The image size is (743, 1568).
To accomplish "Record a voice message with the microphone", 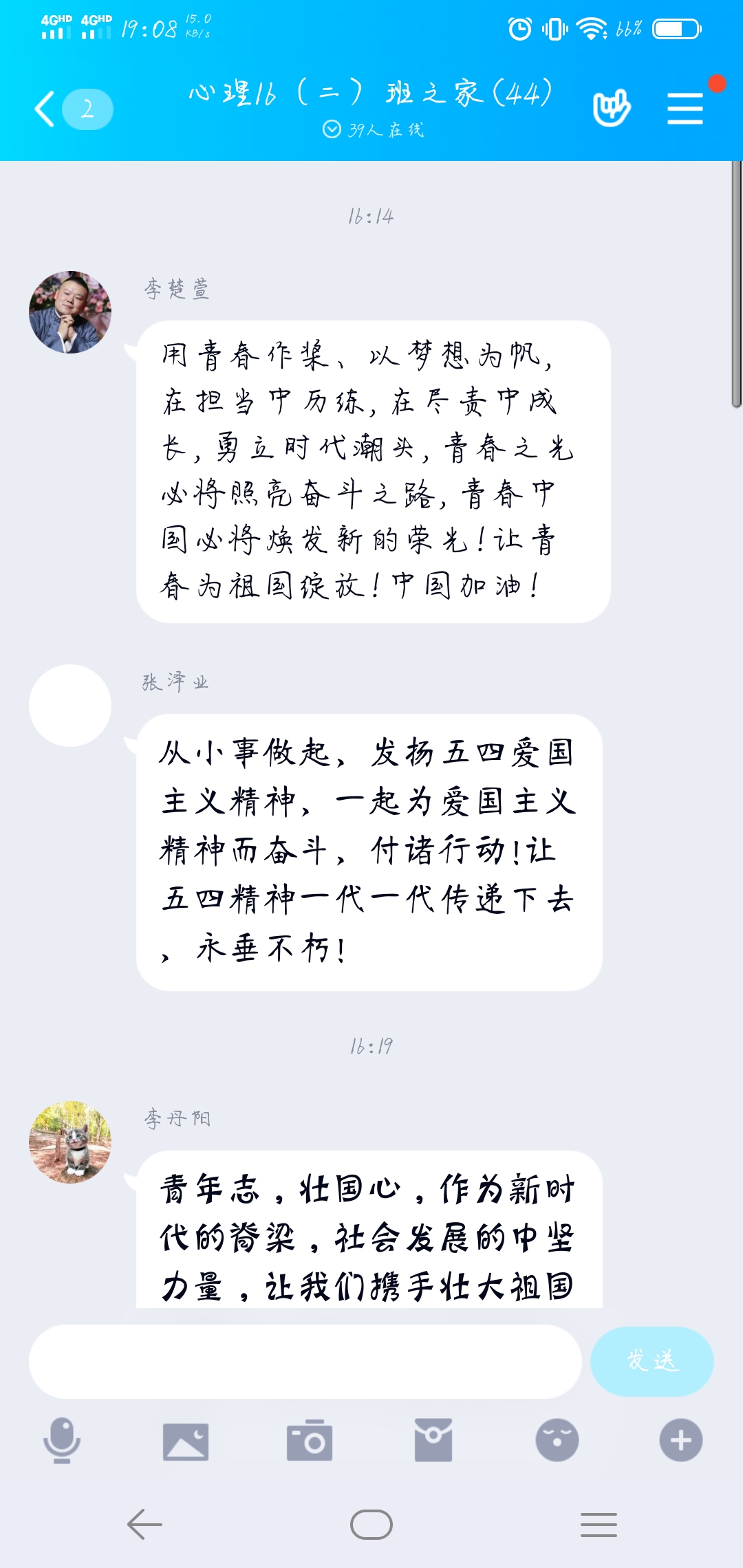I will click(x=62, y=1440).
